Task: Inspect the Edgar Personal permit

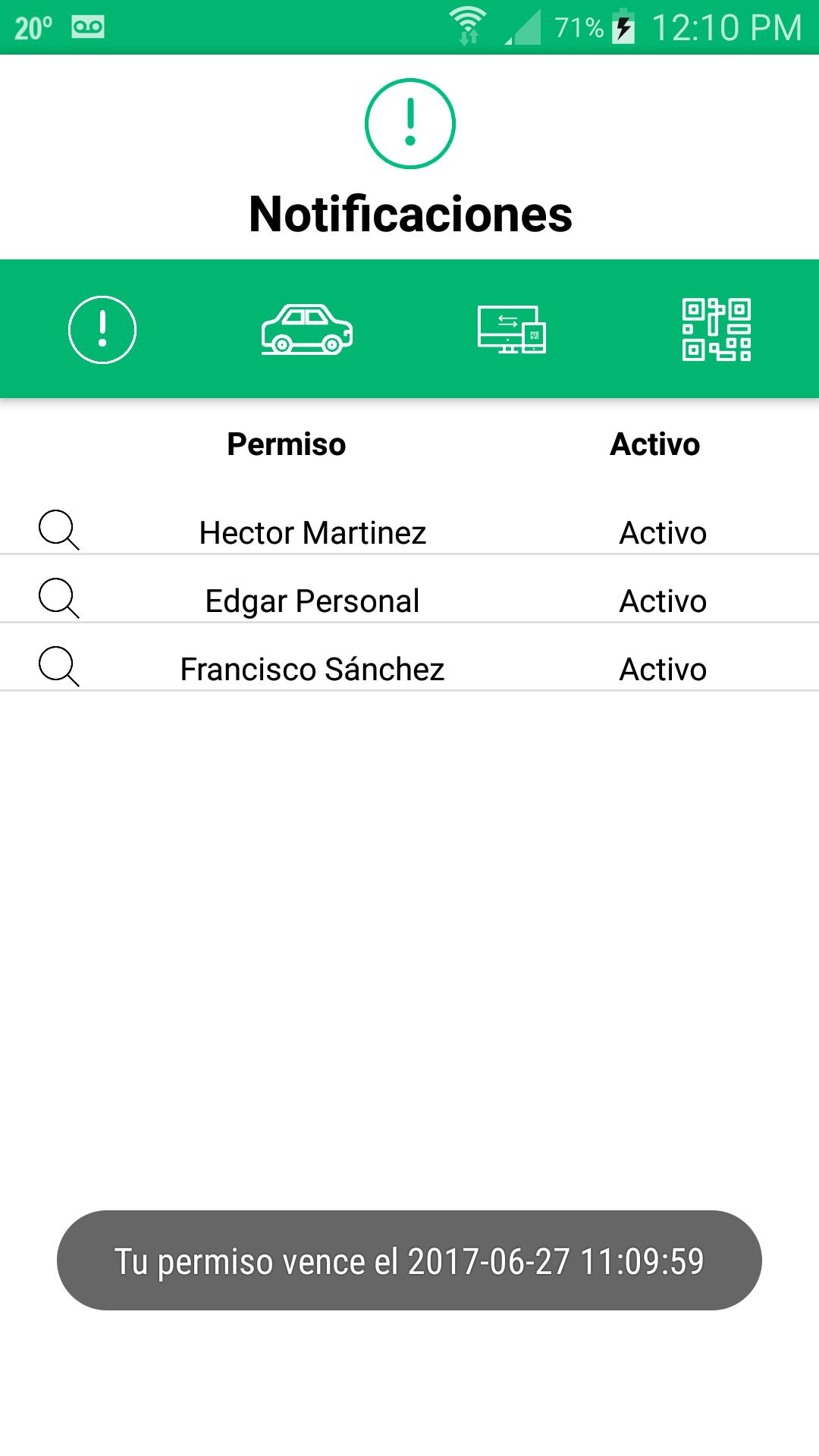Action: click(x=59, y=598)
